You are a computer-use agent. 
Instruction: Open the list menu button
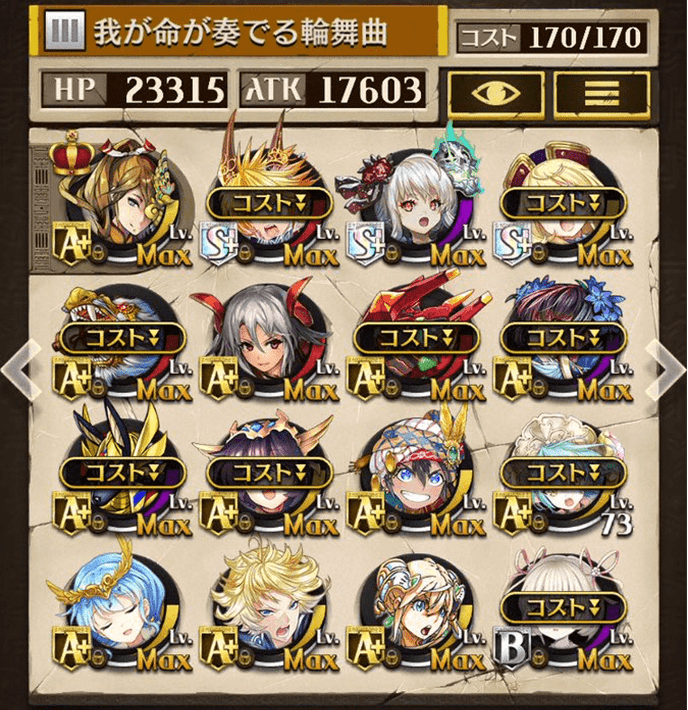click(601, 93)
